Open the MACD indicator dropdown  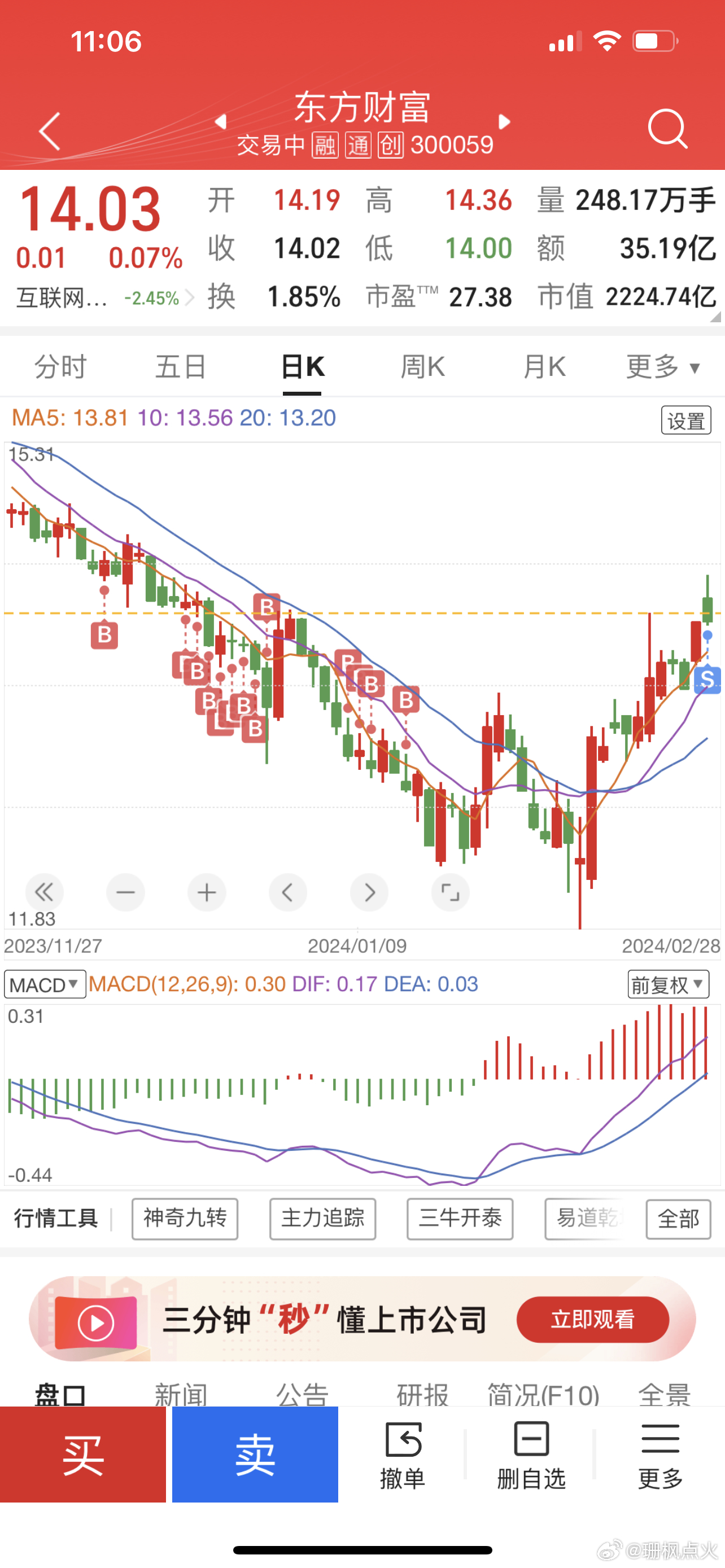tap(45, 984)
